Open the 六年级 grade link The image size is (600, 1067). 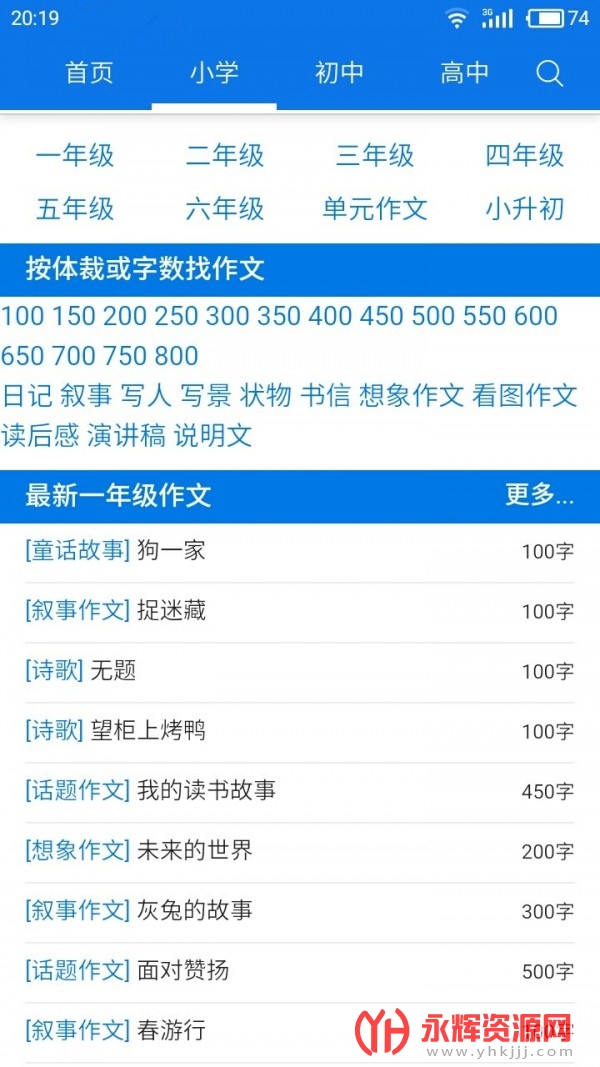[x=225, y=209]
